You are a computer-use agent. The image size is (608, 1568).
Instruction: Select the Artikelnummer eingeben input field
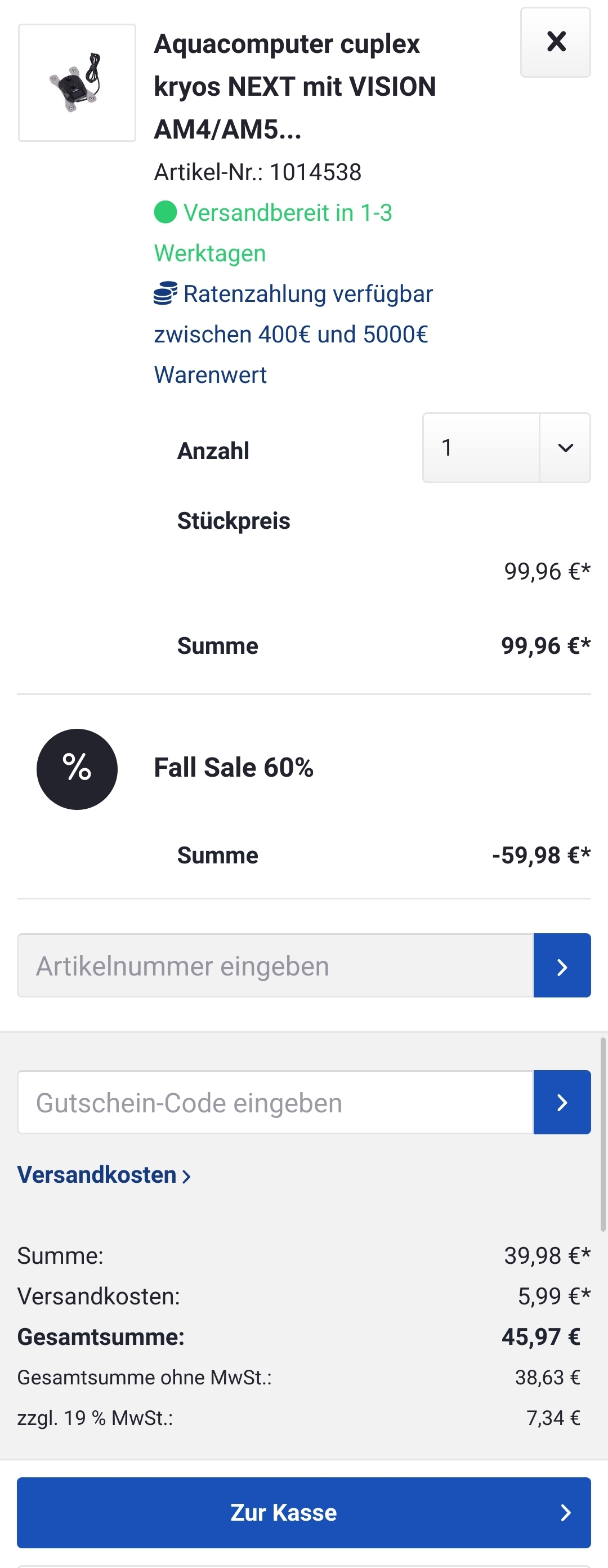(274, 966)
